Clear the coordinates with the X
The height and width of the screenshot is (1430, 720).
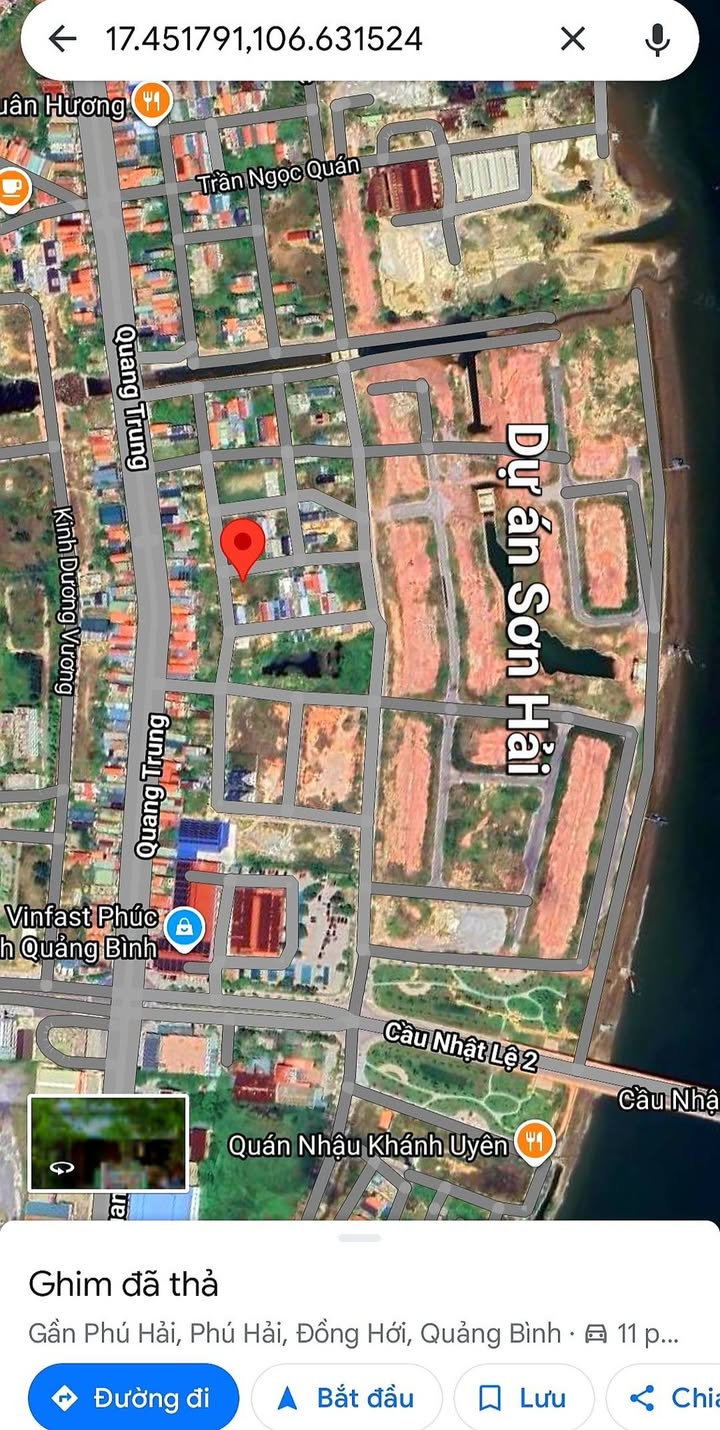click(572, 39)
